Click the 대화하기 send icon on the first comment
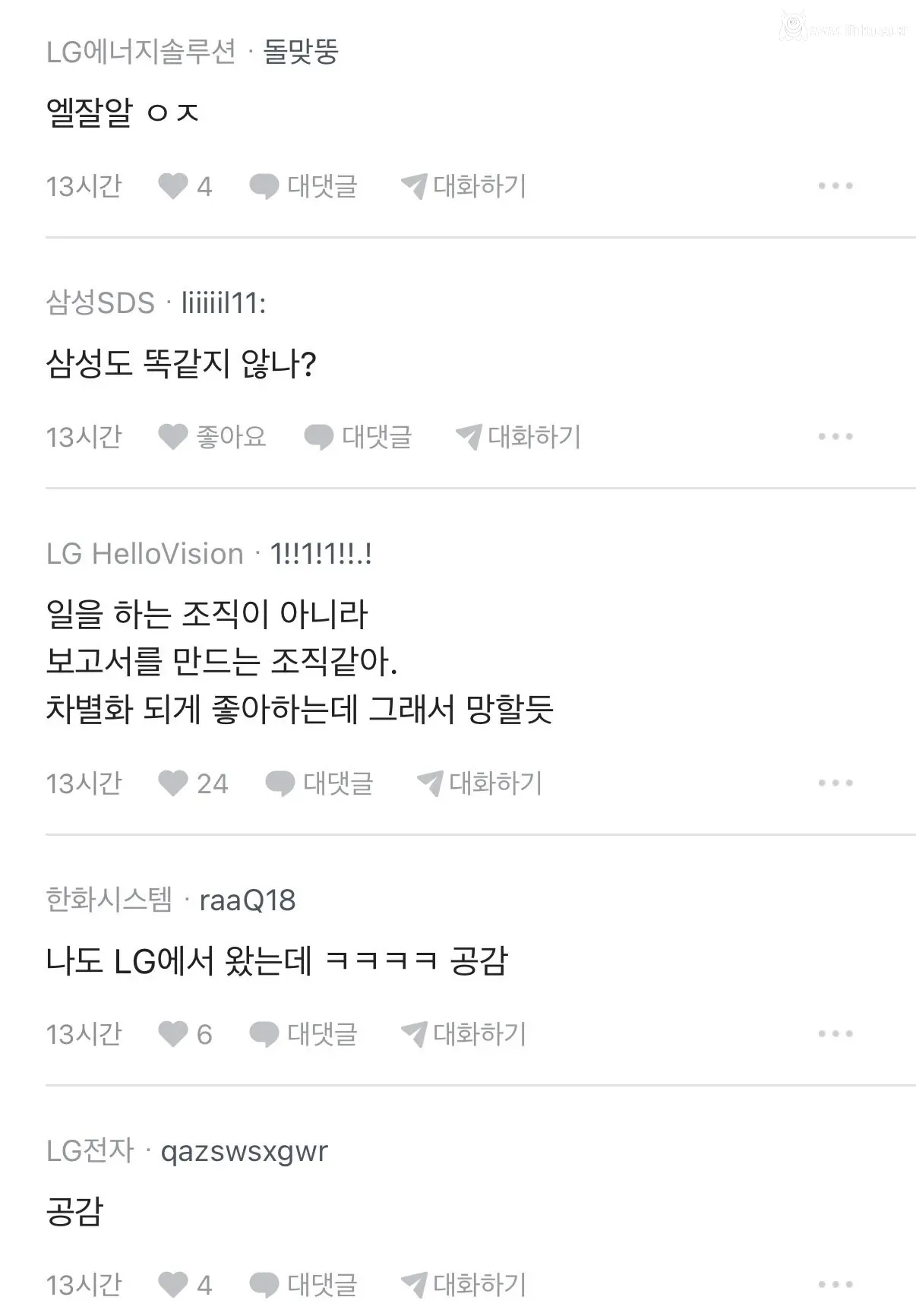Image resolution: width=916 pixels, height=1316 pixels. tap(414, 184)
